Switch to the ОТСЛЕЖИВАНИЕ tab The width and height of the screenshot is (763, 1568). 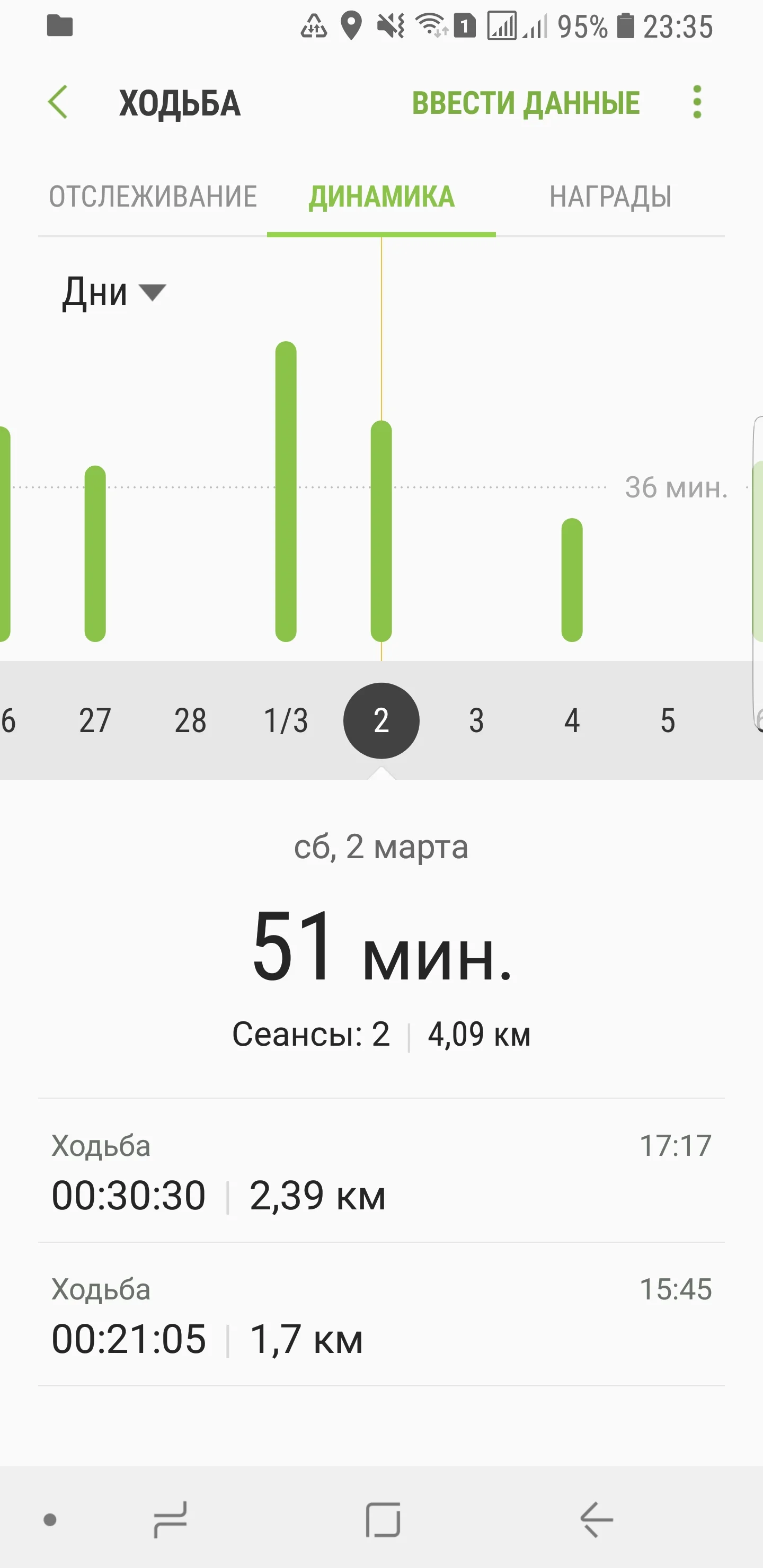[153, 197]
